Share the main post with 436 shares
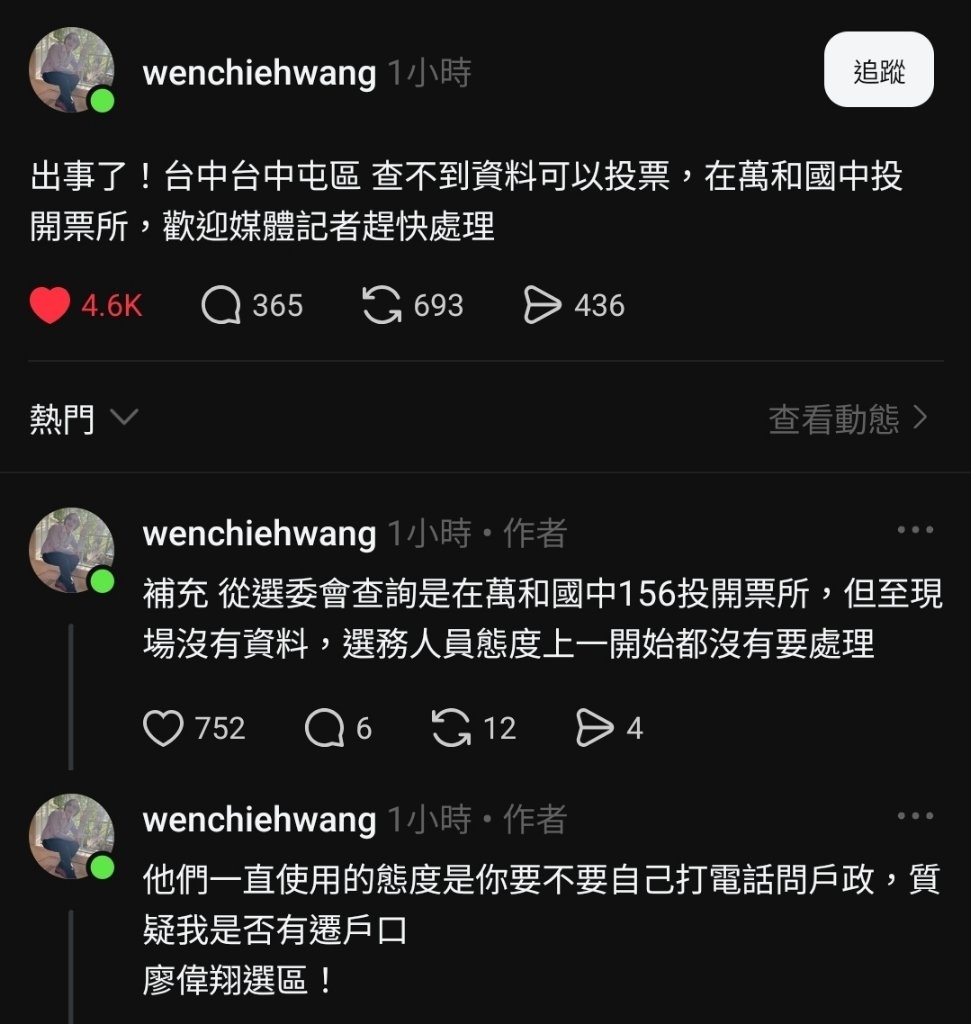 click(543, 305)
